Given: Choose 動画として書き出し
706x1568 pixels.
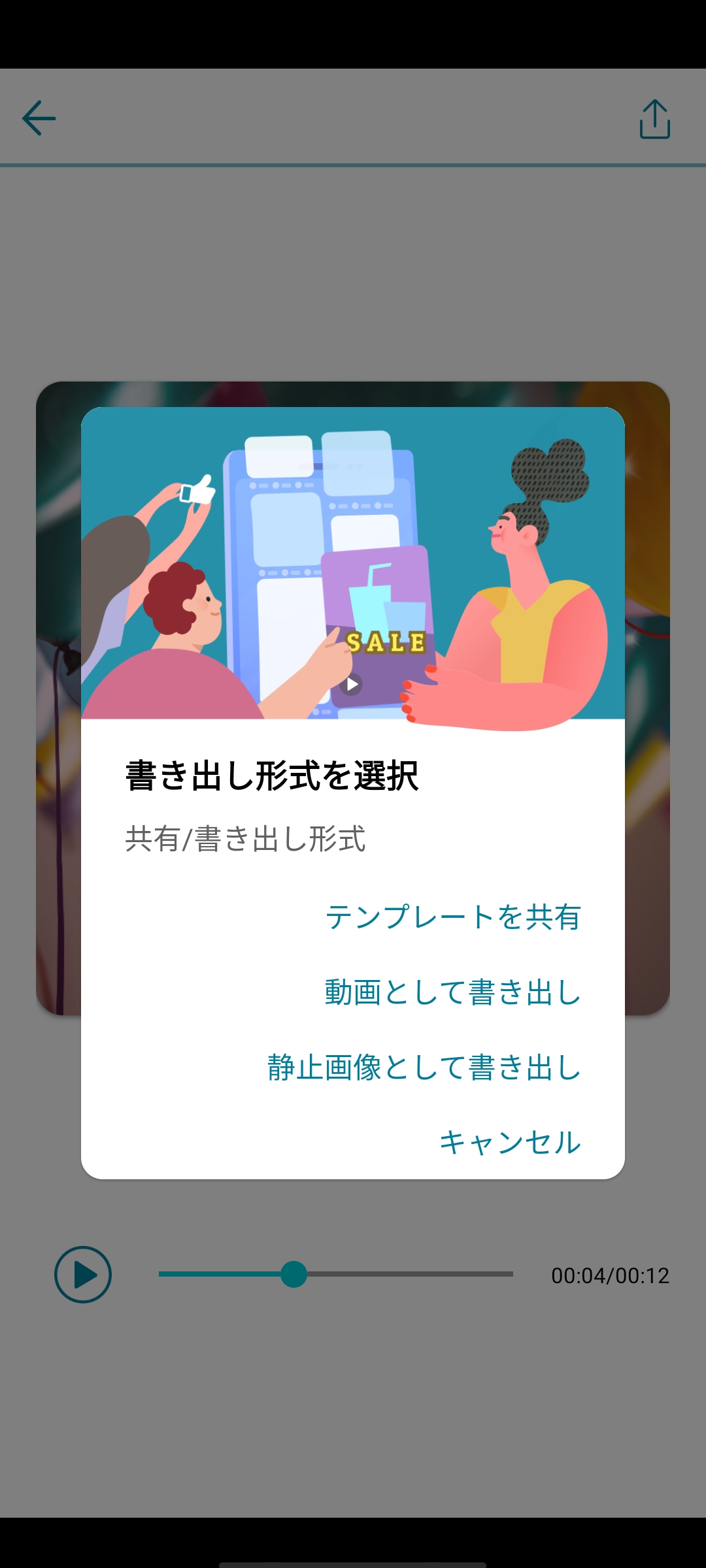Looking at the screenshot, I should 452,992.
